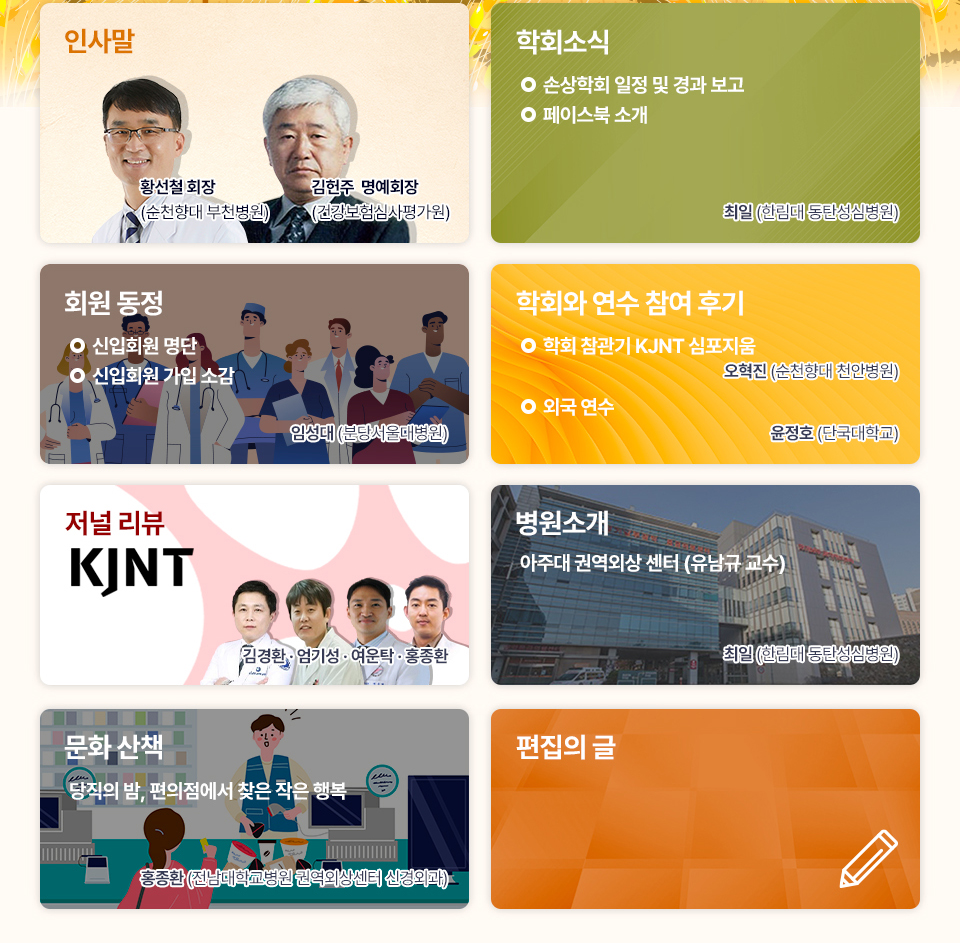
Task: Open the 문화 산책 card
Action: (x=254, y=808)
